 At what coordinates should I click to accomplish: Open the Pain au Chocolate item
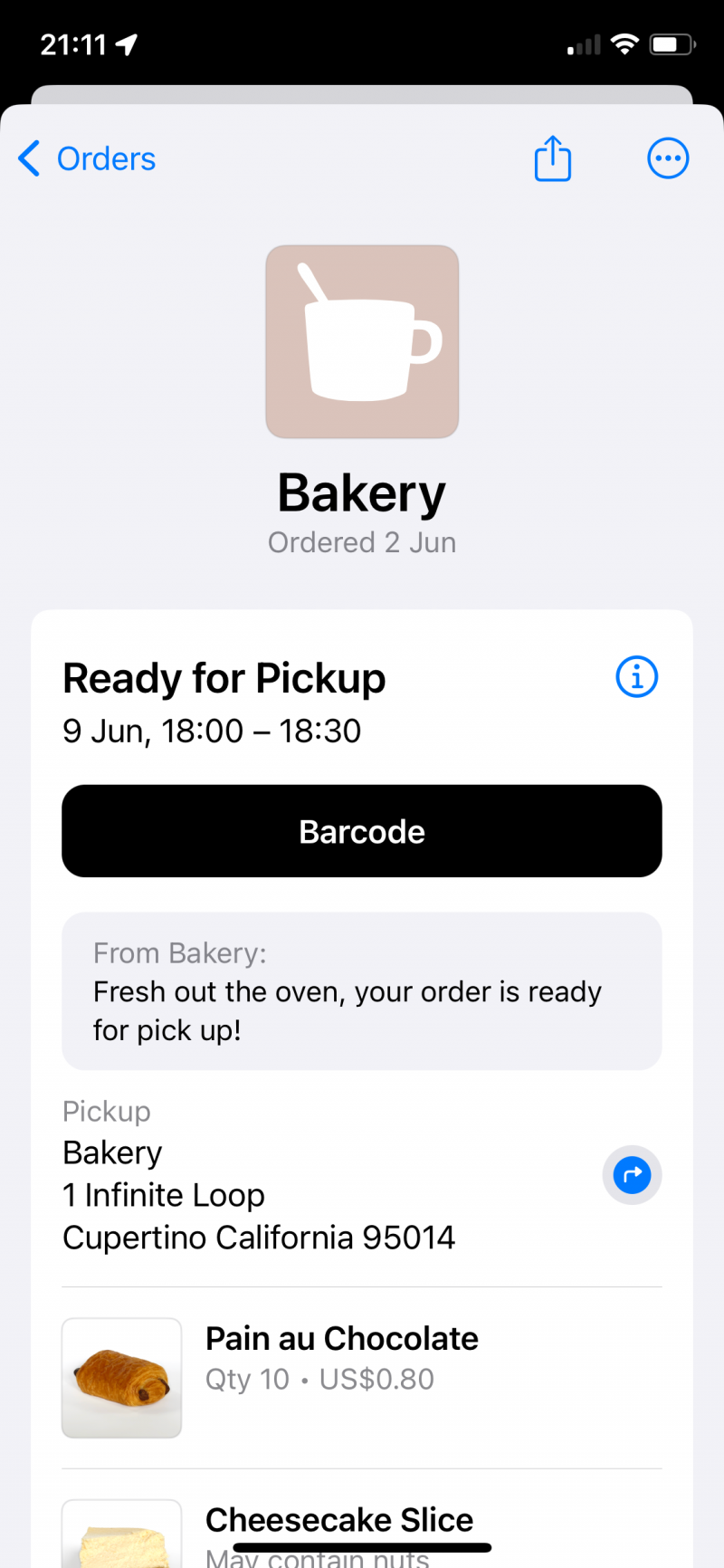[362, 1378]
